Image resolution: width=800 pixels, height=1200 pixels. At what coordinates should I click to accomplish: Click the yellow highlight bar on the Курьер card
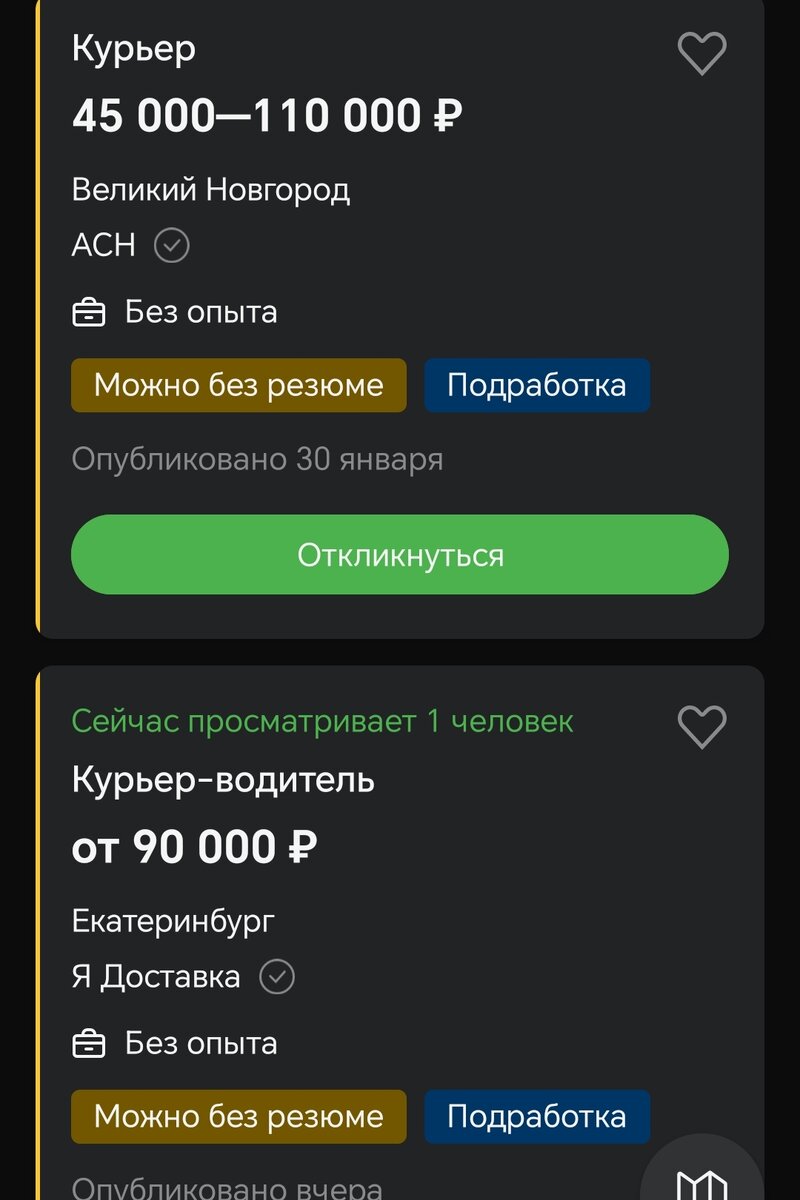(37, 320)
